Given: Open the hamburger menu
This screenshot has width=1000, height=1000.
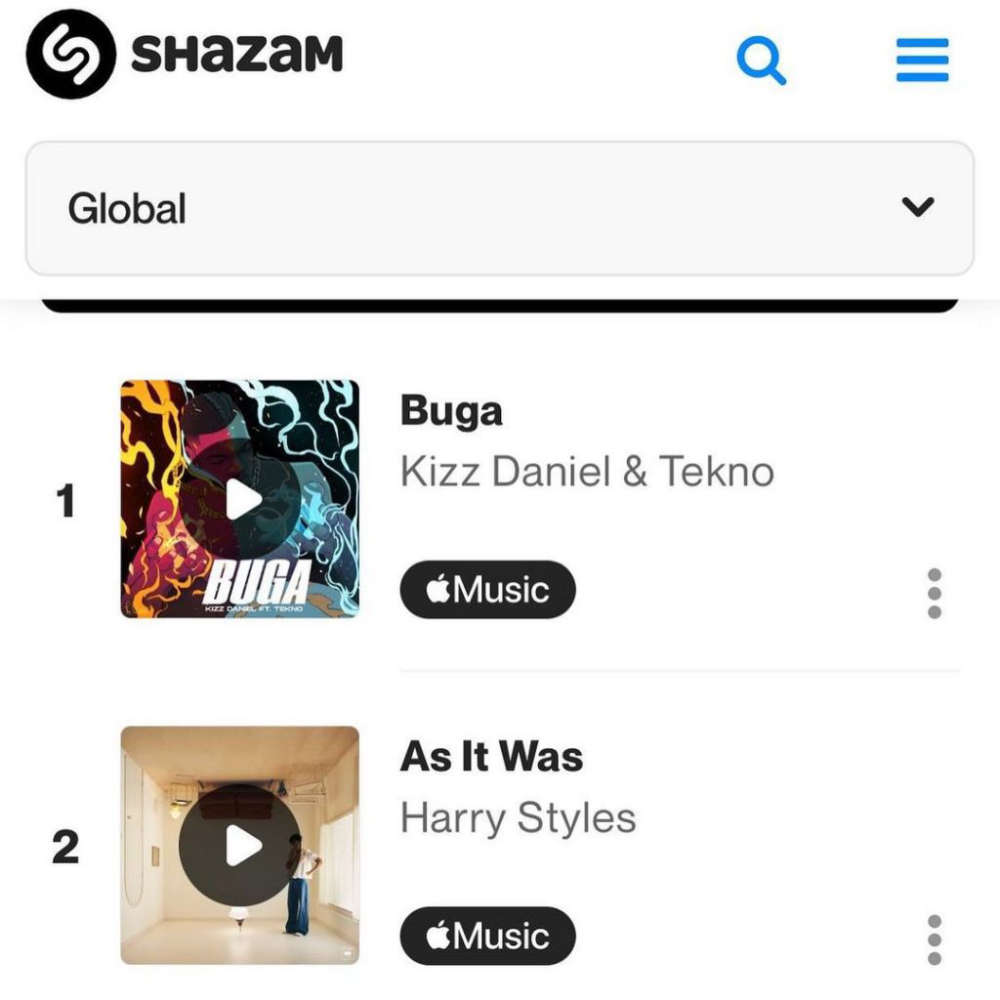Looking at the screenshot, I should 922,62.
